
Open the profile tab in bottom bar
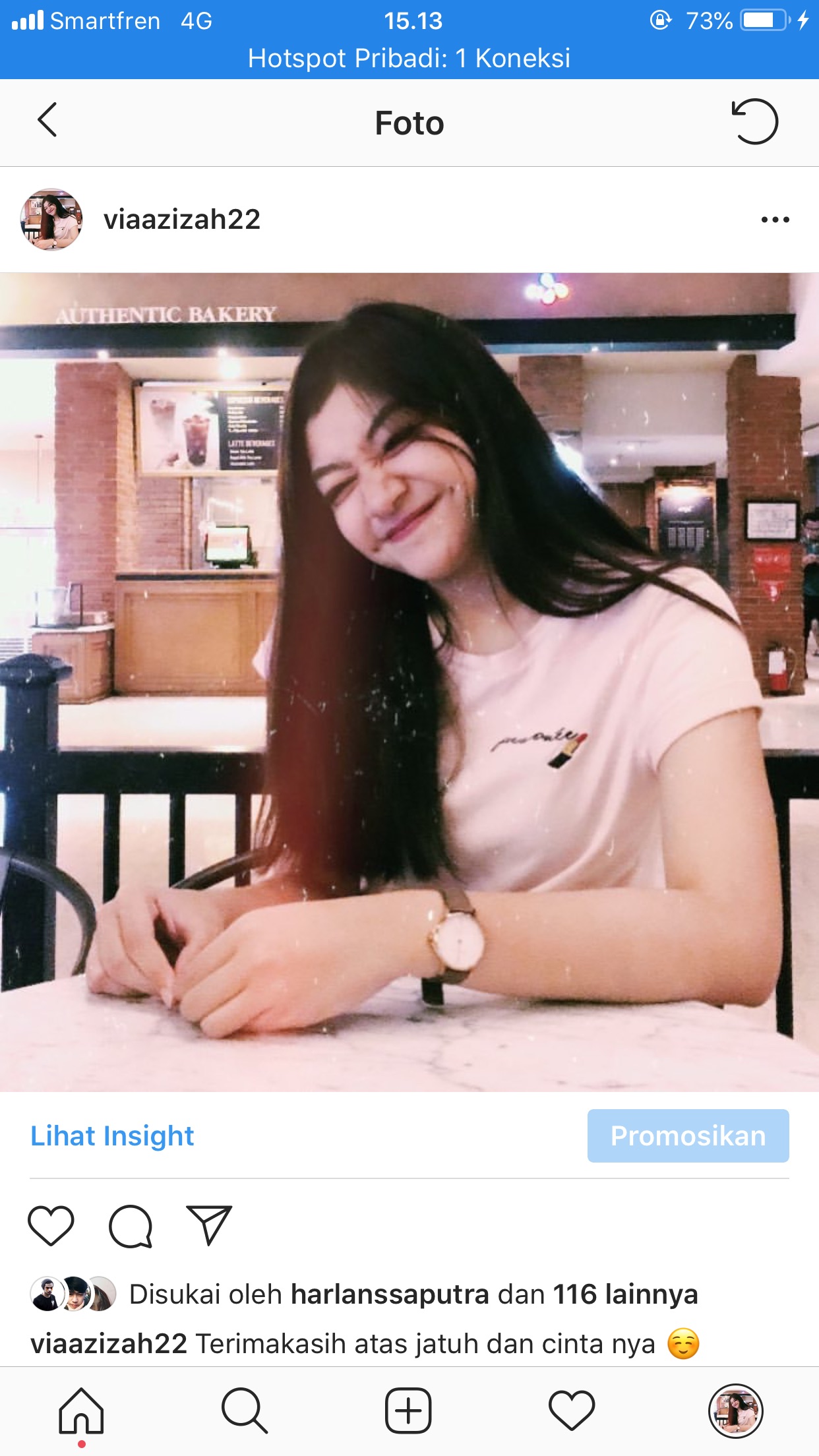click(x=735, y=1411)
